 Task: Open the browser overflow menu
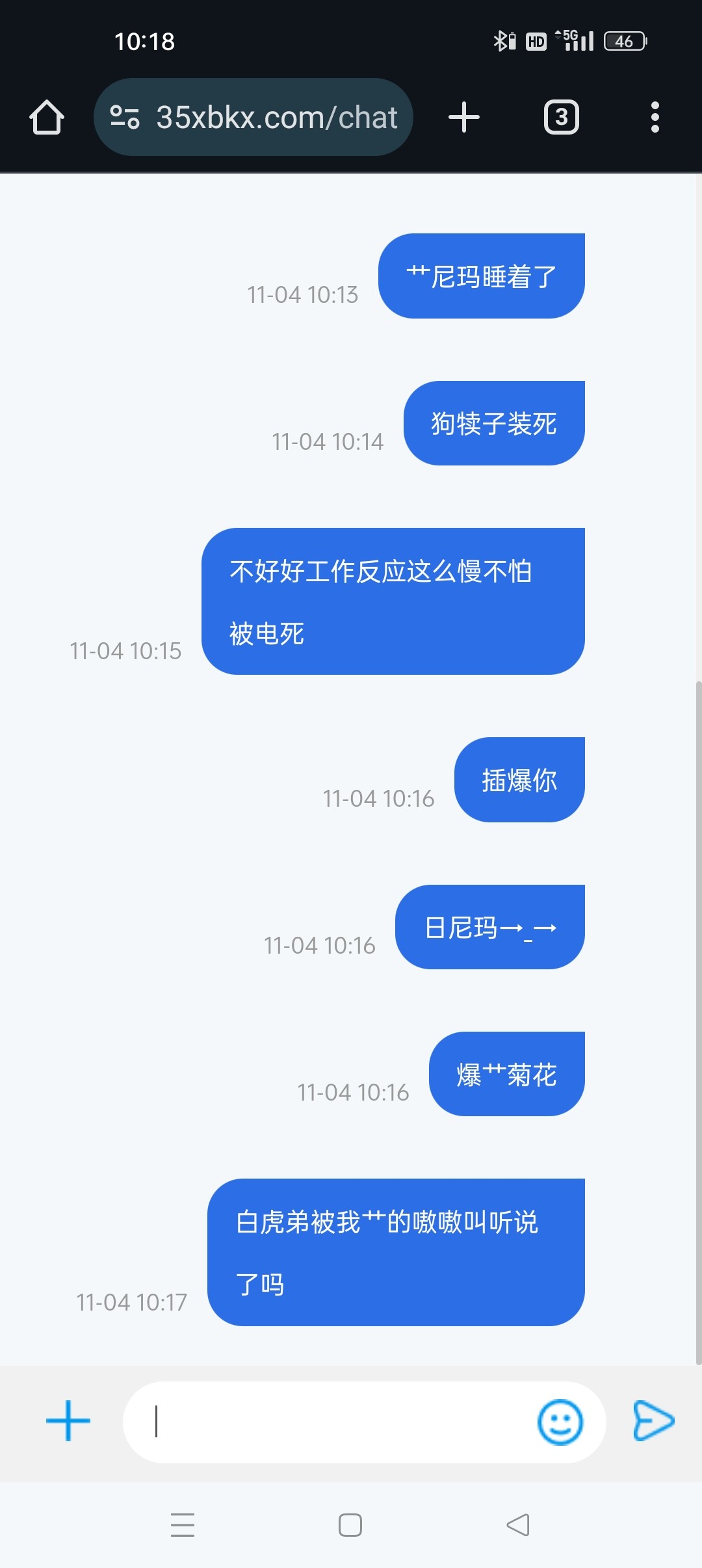point(655,118)
